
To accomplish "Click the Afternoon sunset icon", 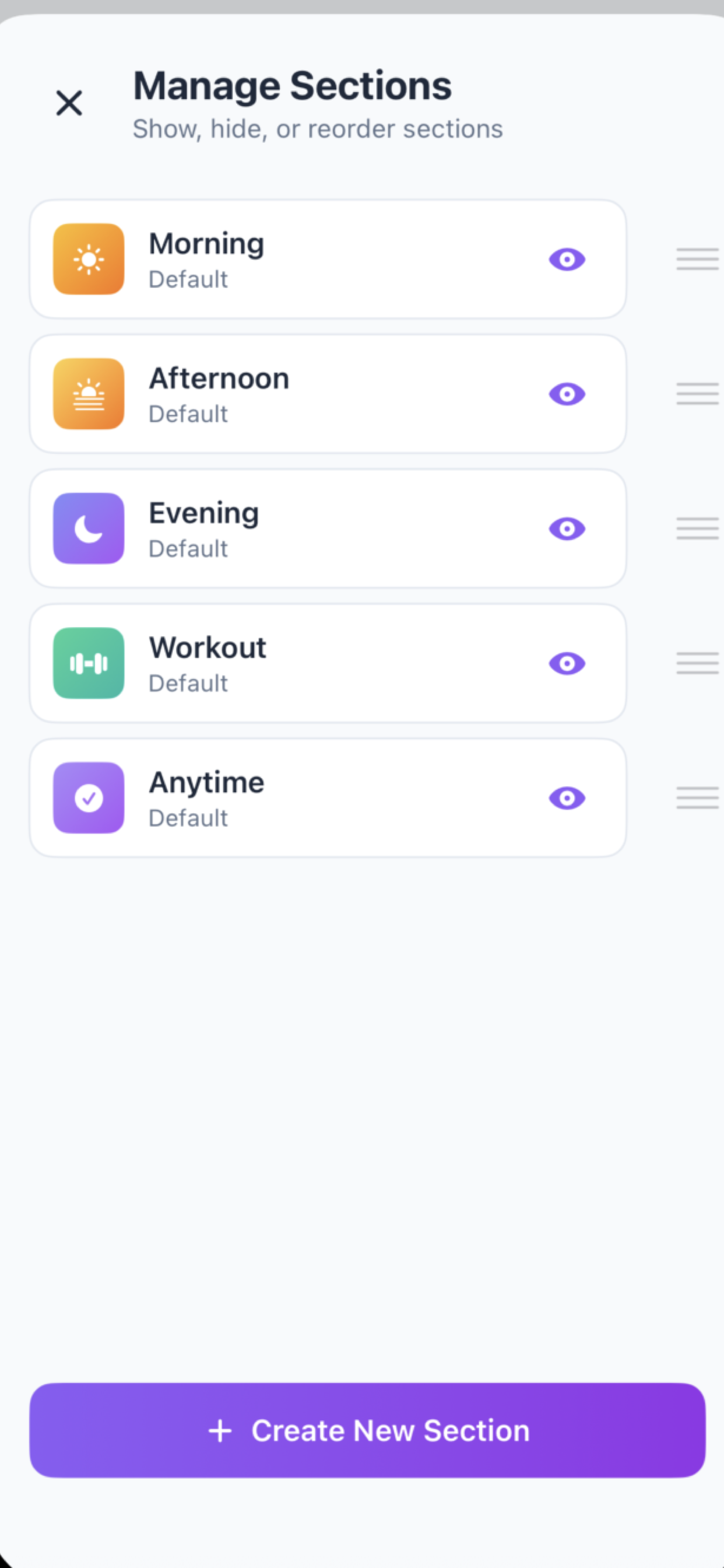I will pyautogui.click(x=88, y=394).
